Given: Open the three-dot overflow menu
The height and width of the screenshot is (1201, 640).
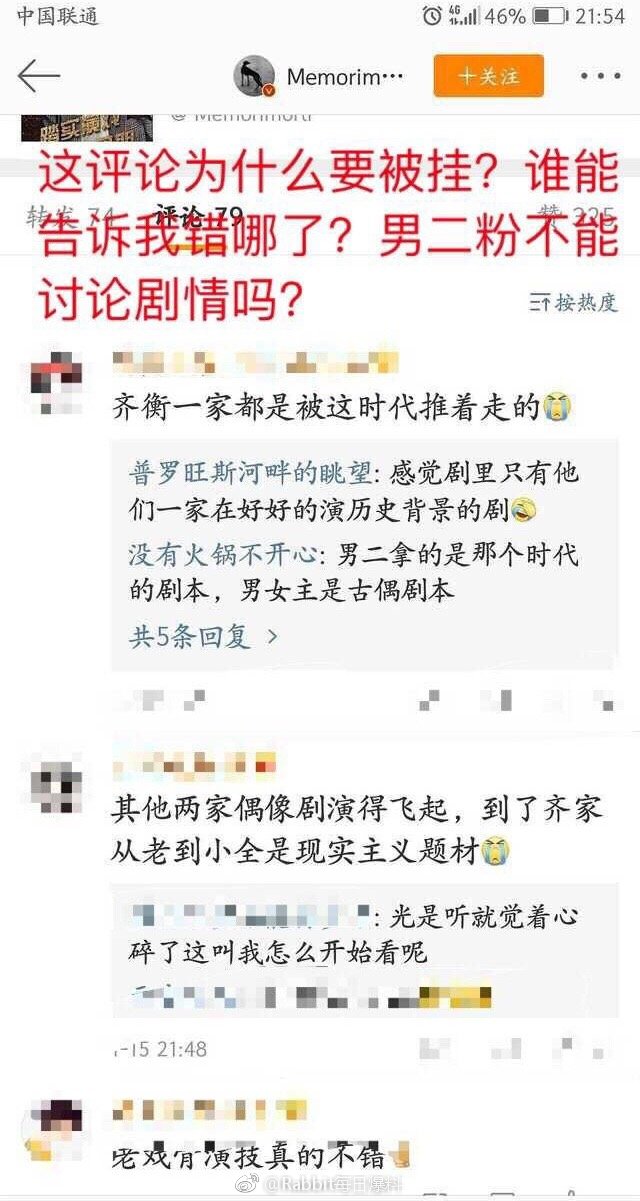Looking at the screenshot, I should [599, 76].
